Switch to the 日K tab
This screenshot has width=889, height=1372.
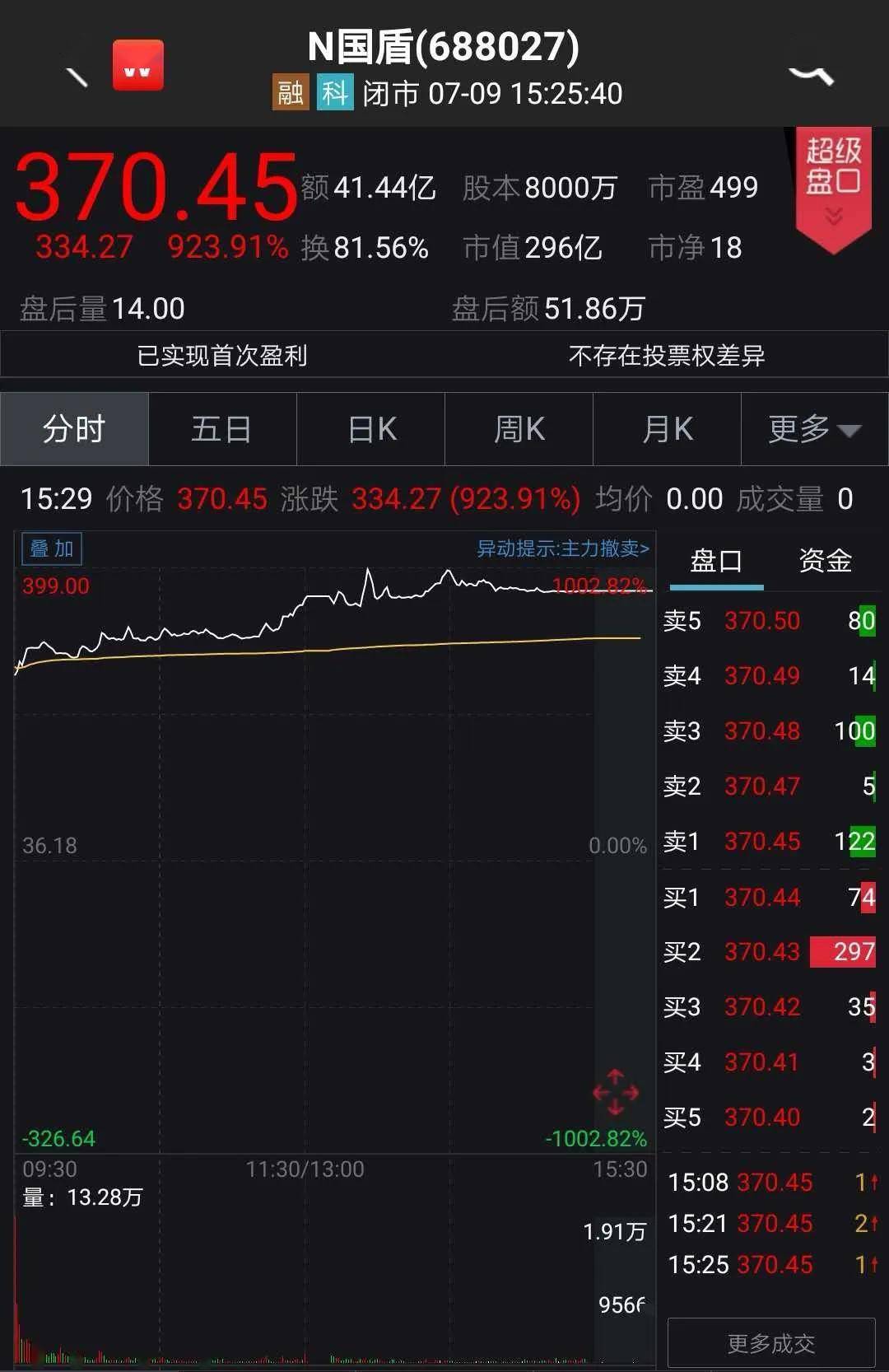coord(370,429)
